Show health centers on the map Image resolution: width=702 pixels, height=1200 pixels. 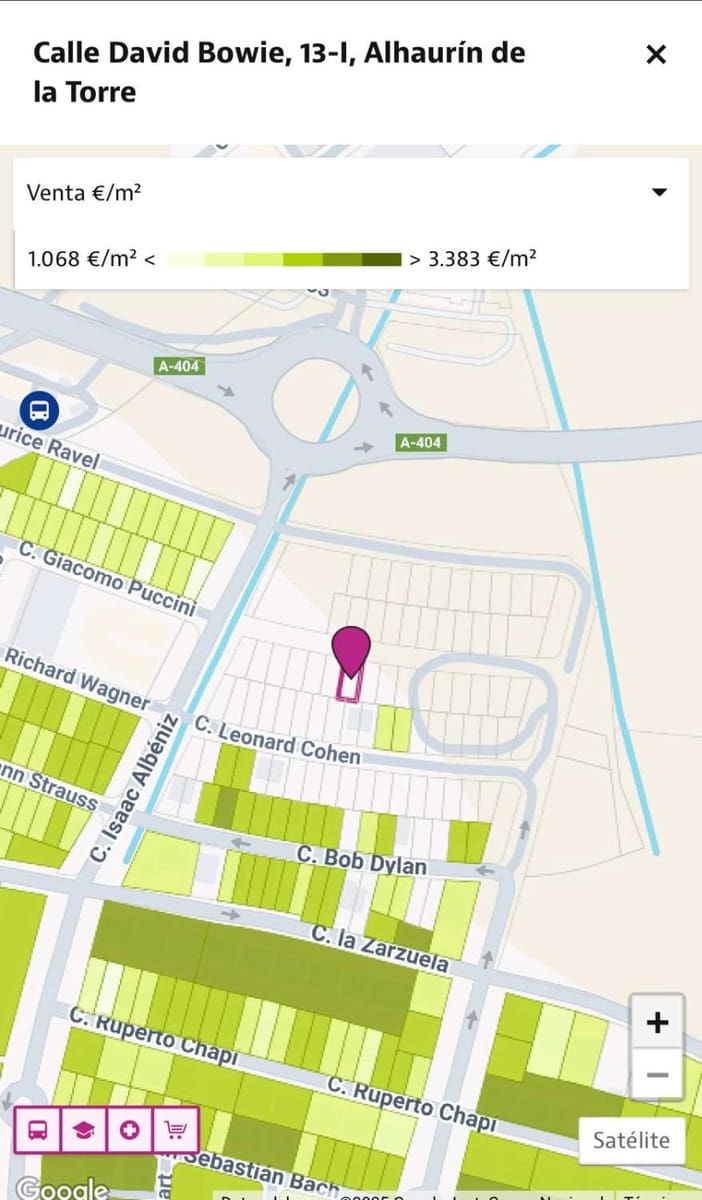pos(130,1131)
